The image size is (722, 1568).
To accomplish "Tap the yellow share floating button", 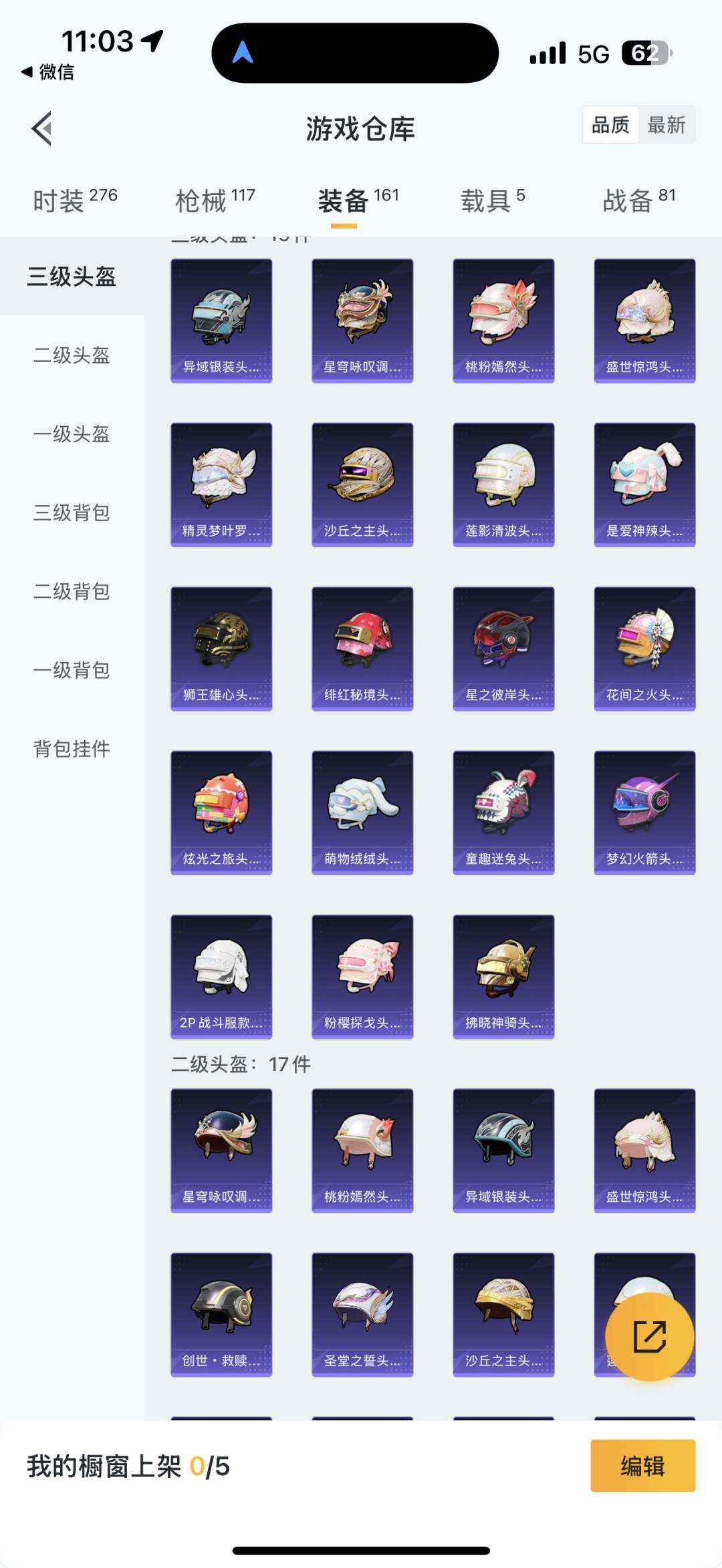I will [x=649, y=1336].
